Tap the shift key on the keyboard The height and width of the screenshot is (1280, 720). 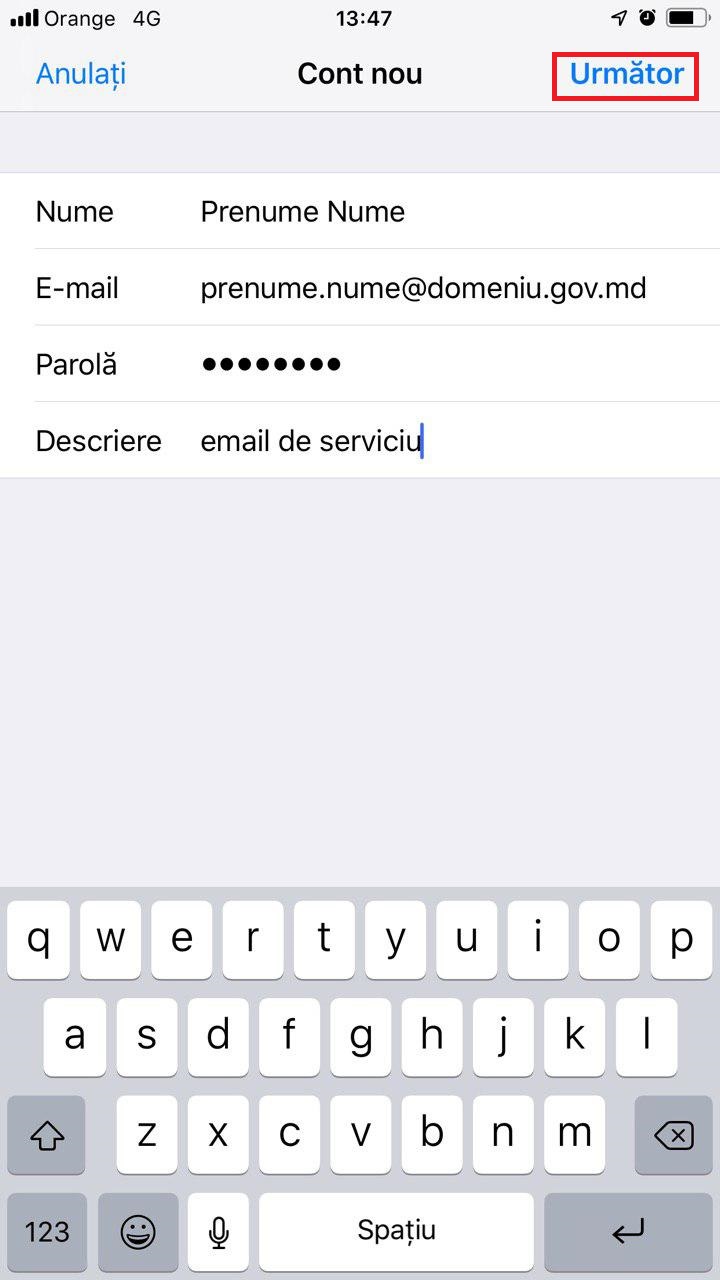[x=47, y=1135]
